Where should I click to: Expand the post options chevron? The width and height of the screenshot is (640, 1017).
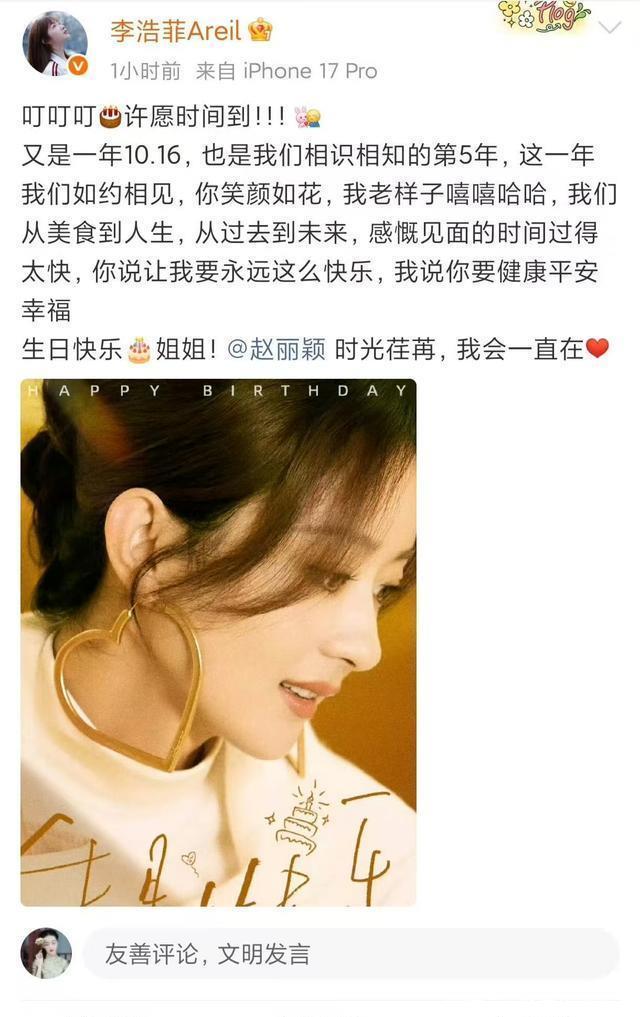[609, 28]
